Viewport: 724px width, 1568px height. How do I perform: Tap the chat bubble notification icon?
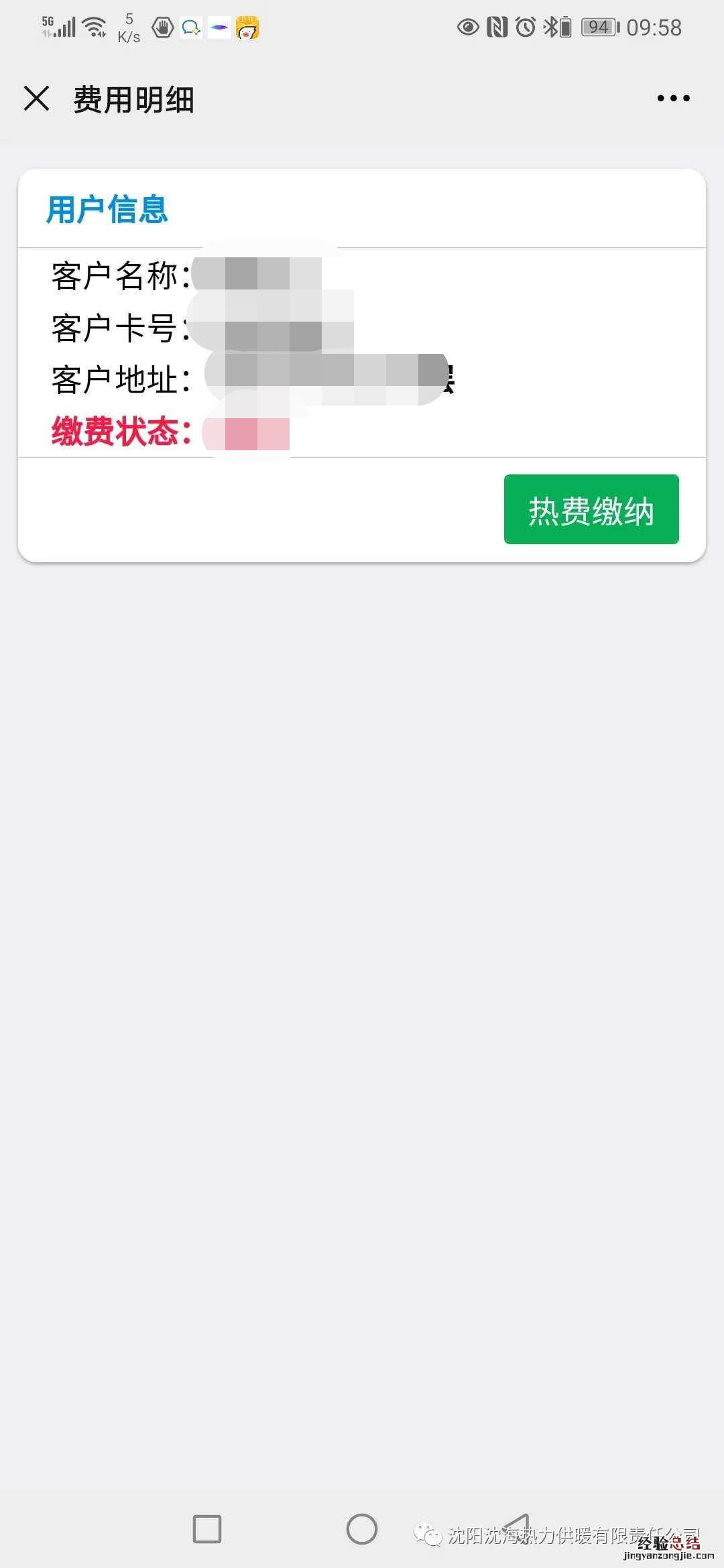(x=190, y=27)
